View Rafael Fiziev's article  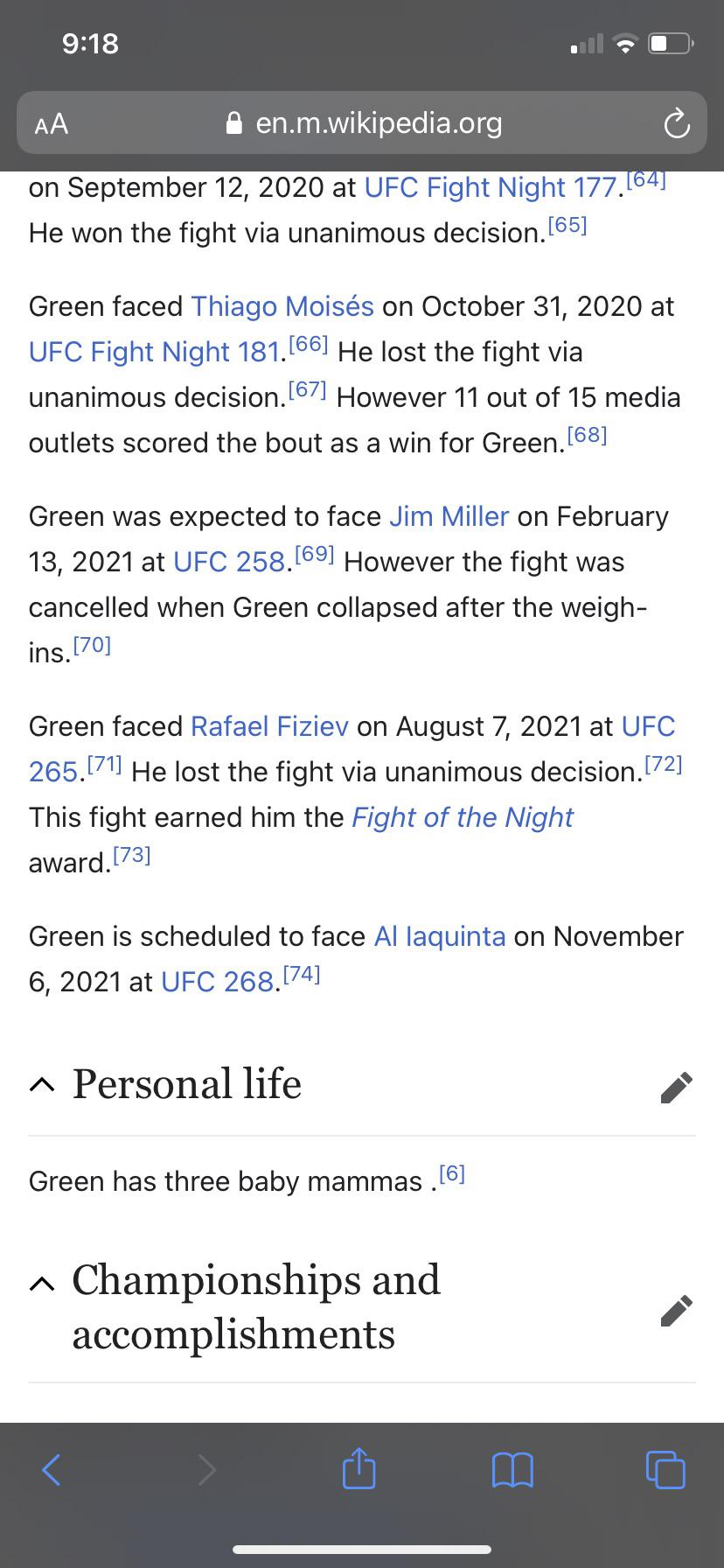click(x=269, y=726)
